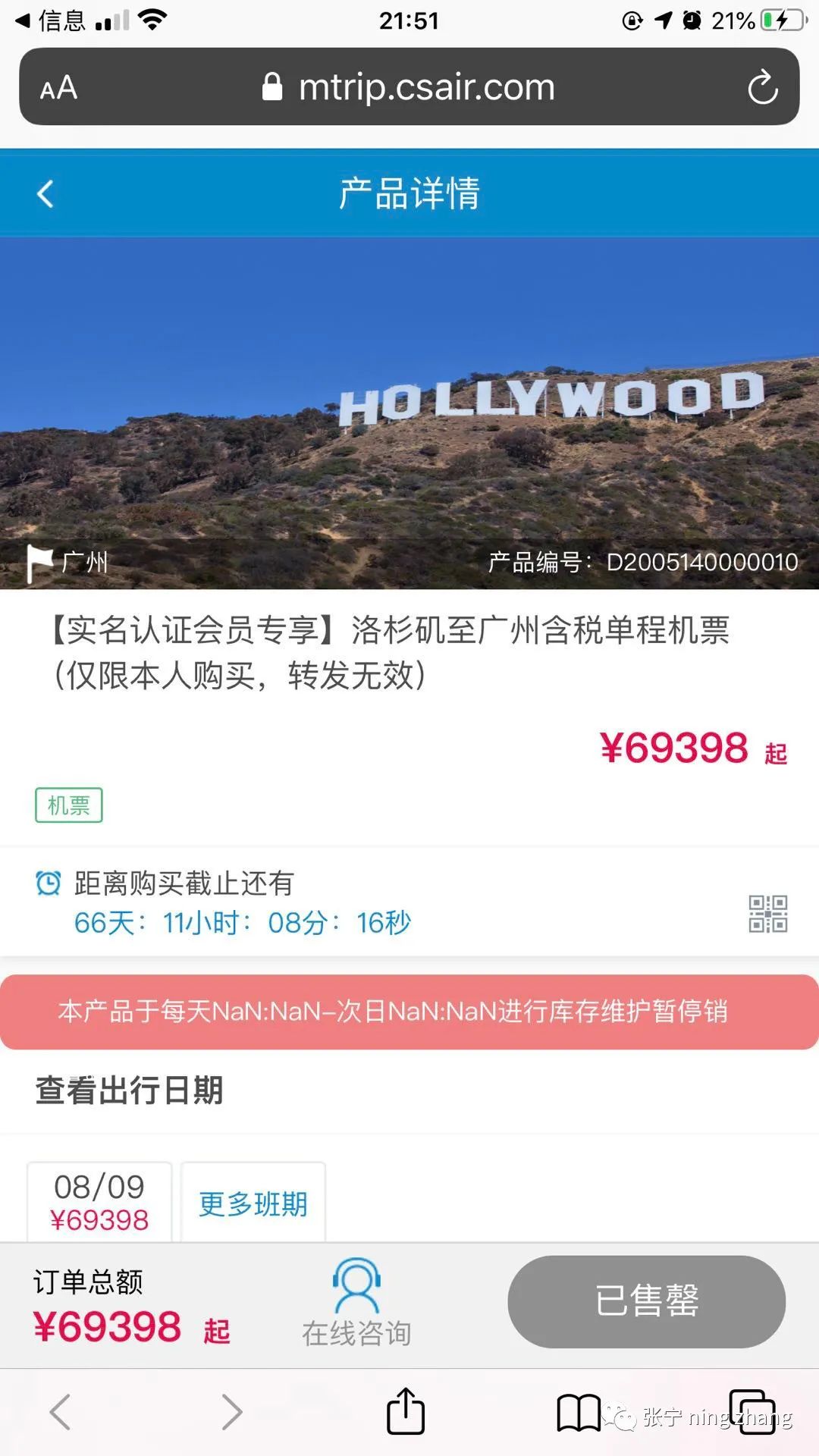Open 更多班期 for more dates

click(x=253, y=1203)
